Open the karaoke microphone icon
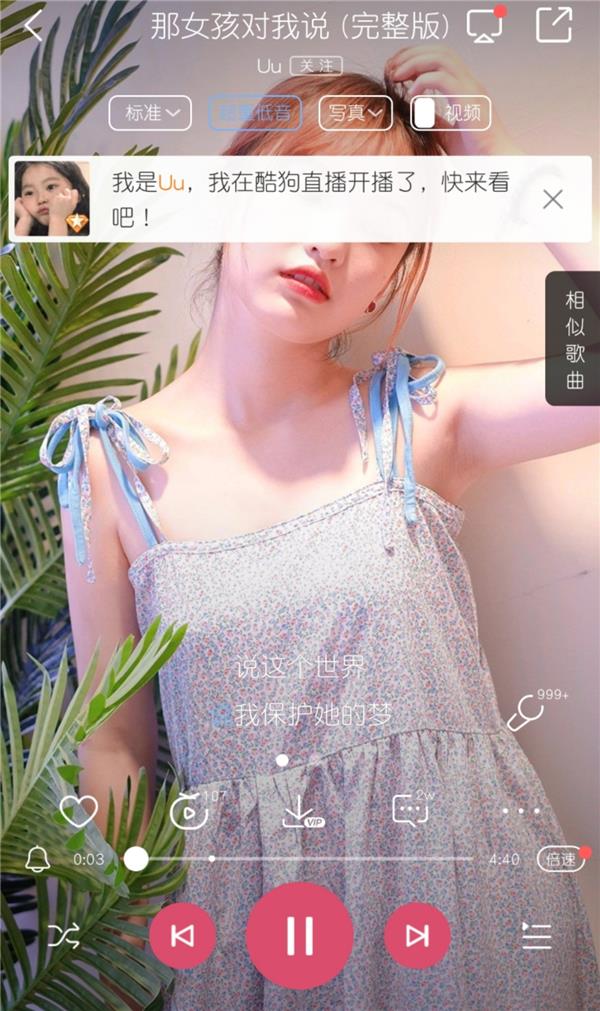Viewport: 600px width, 1011px height. [x=524, y=713]
